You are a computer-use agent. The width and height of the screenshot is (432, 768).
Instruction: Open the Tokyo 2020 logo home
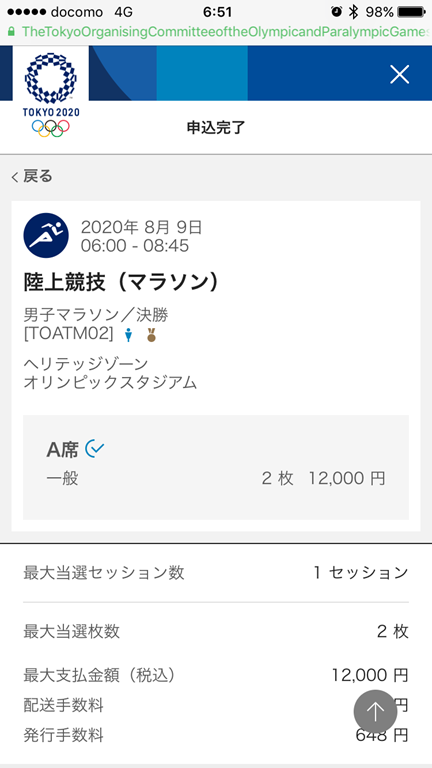coord(51,94)
